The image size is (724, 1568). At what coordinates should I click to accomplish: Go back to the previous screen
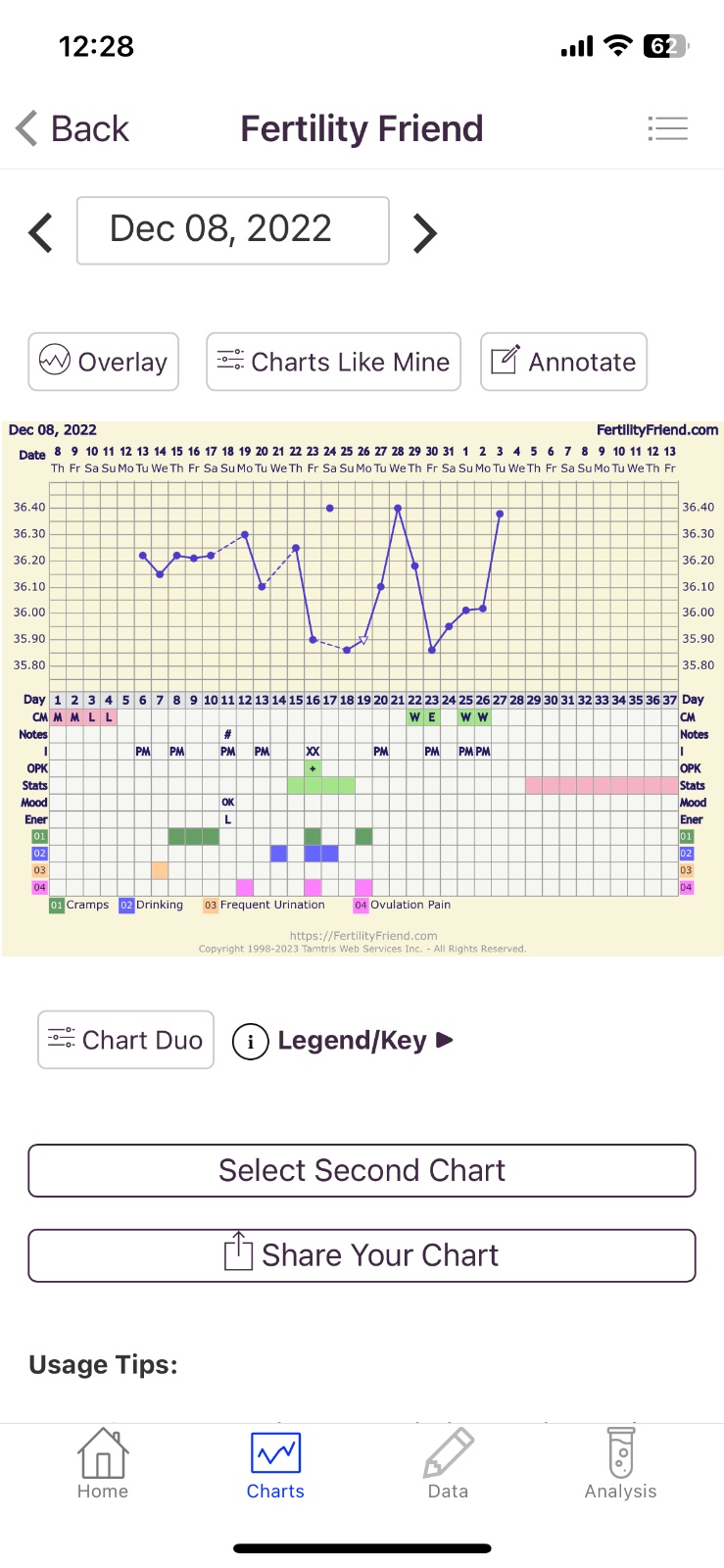(x=73, y=128)
